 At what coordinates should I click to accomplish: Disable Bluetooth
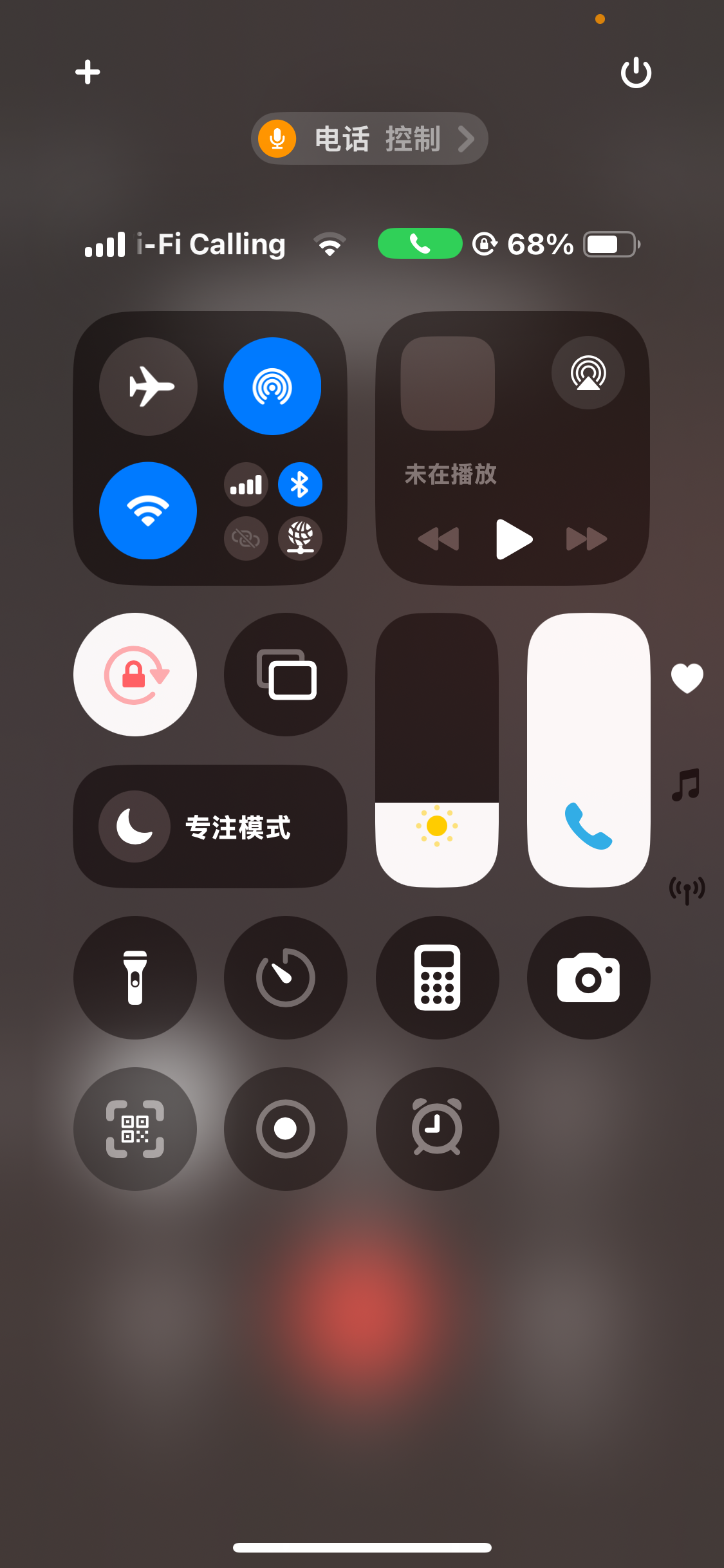tap(300, 485)
